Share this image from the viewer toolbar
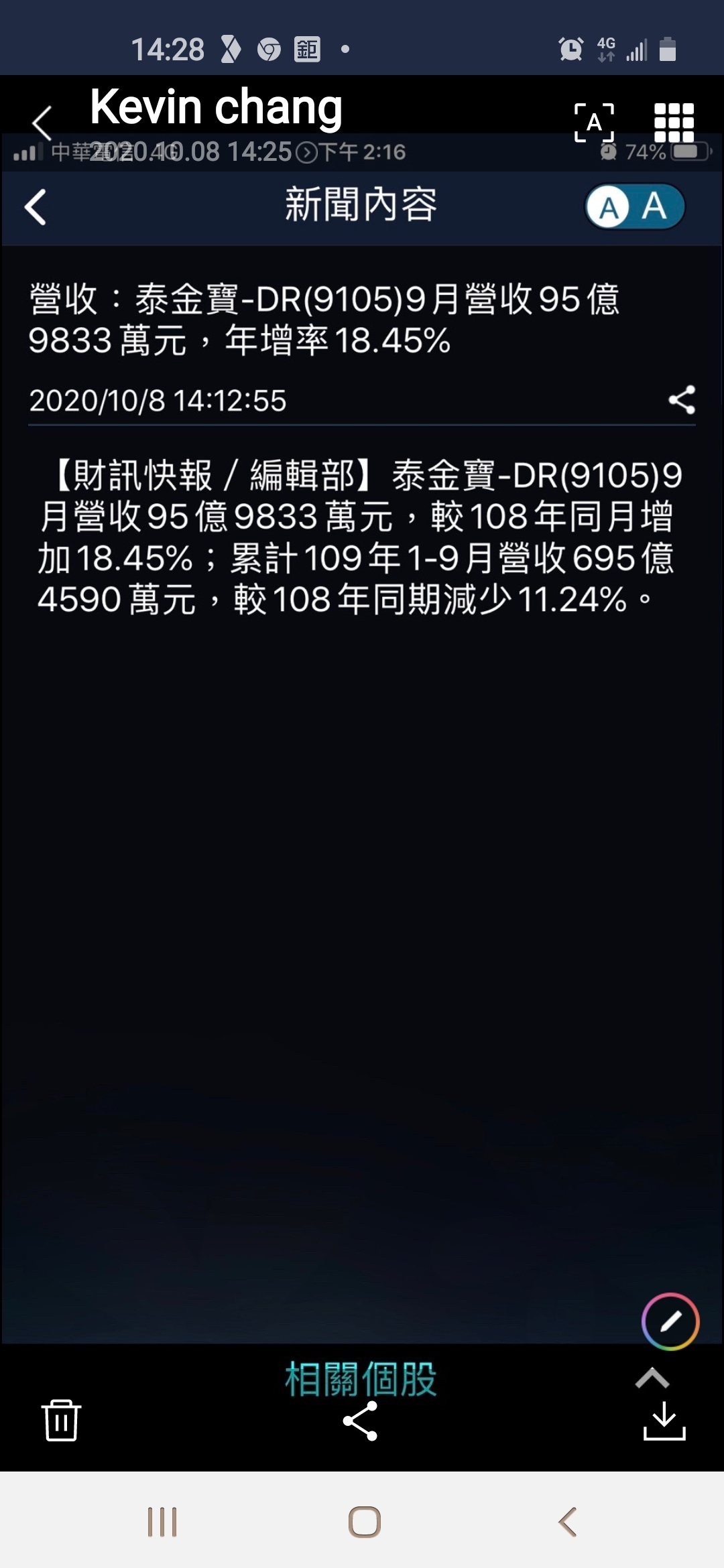Screen dimensions: 724x1568 [361, 1421]
